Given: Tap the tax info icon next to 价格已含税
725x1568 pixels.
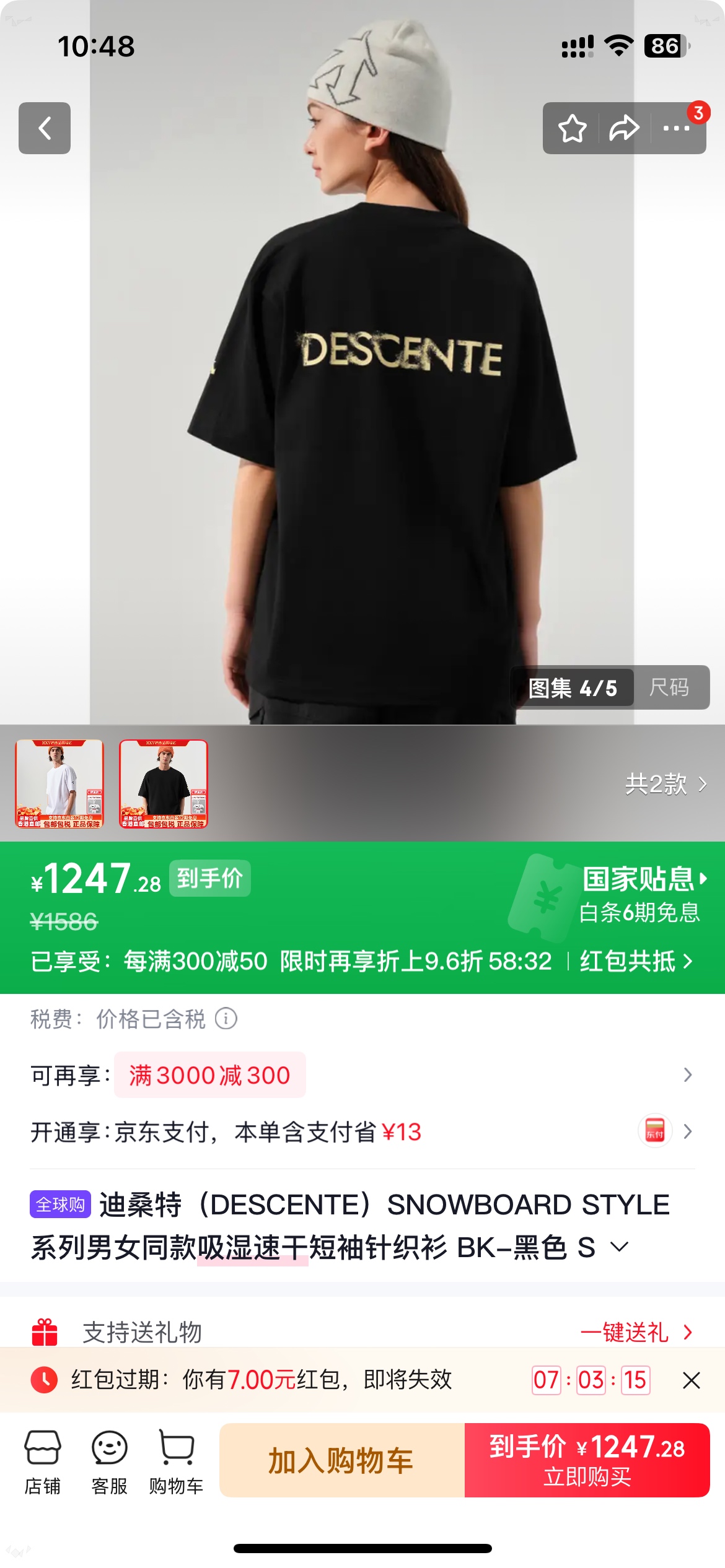Looking at the screenshot, I should (226, 1018).
